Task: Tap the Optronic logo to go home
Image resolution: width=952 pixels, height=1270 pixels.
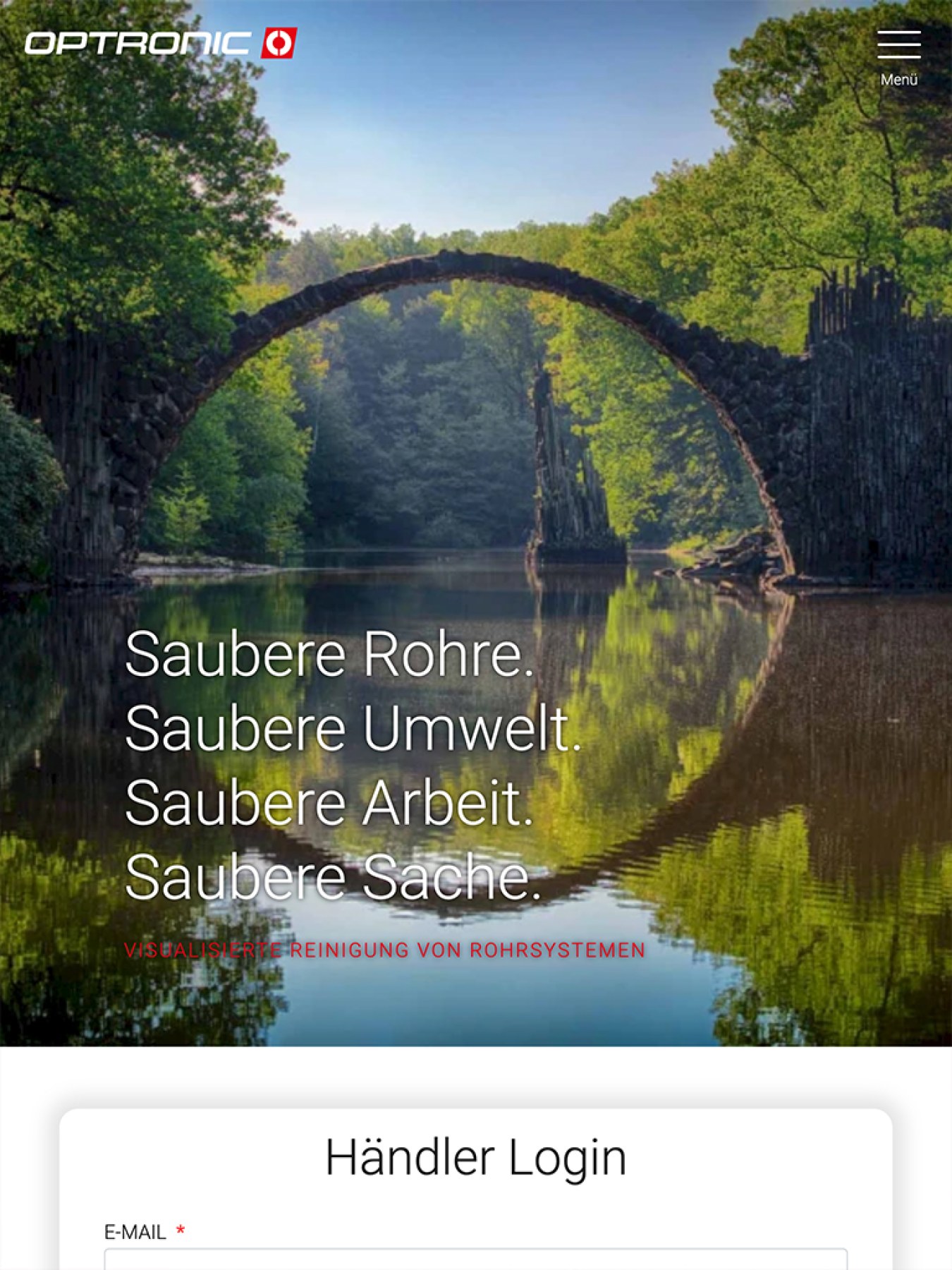Action: (x=161, y=44)
